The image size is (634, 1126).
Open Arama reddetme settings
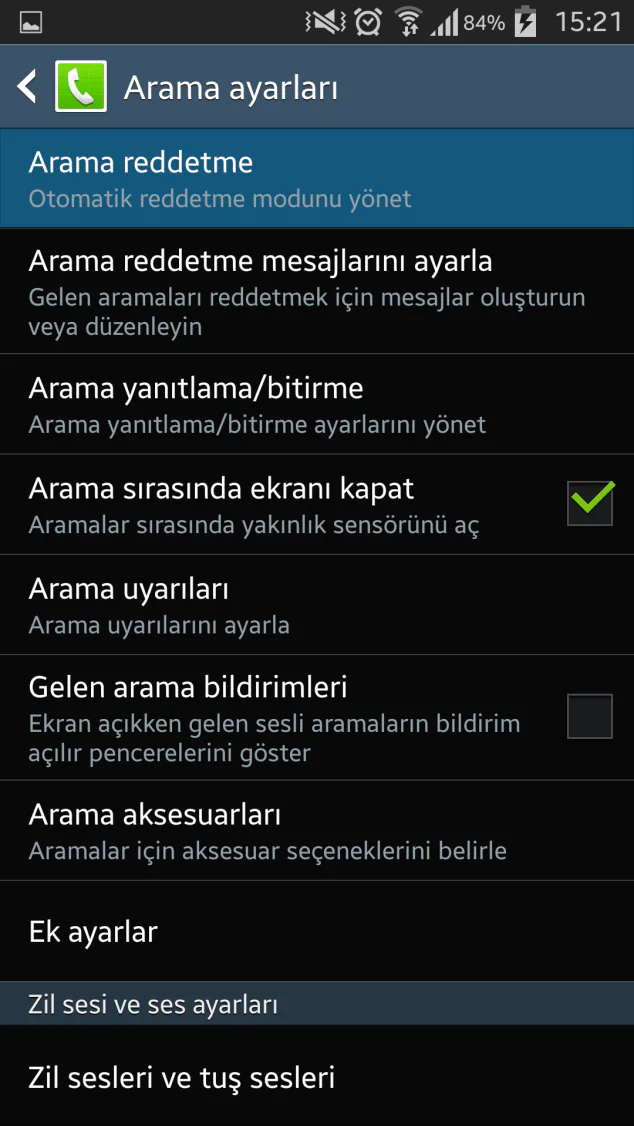316,178
